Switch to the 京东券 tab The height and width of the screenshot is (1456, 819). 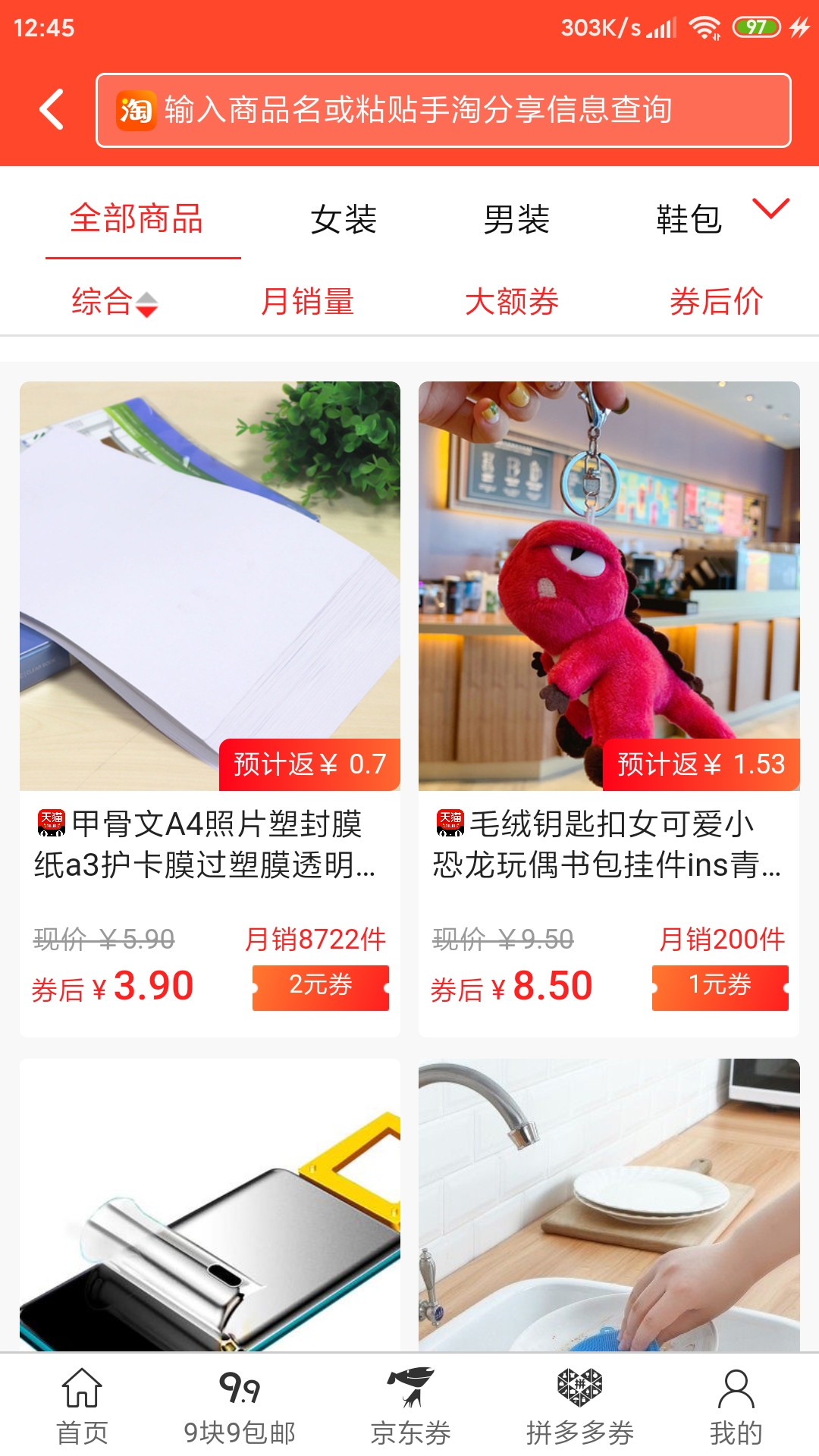(410, 1405)
